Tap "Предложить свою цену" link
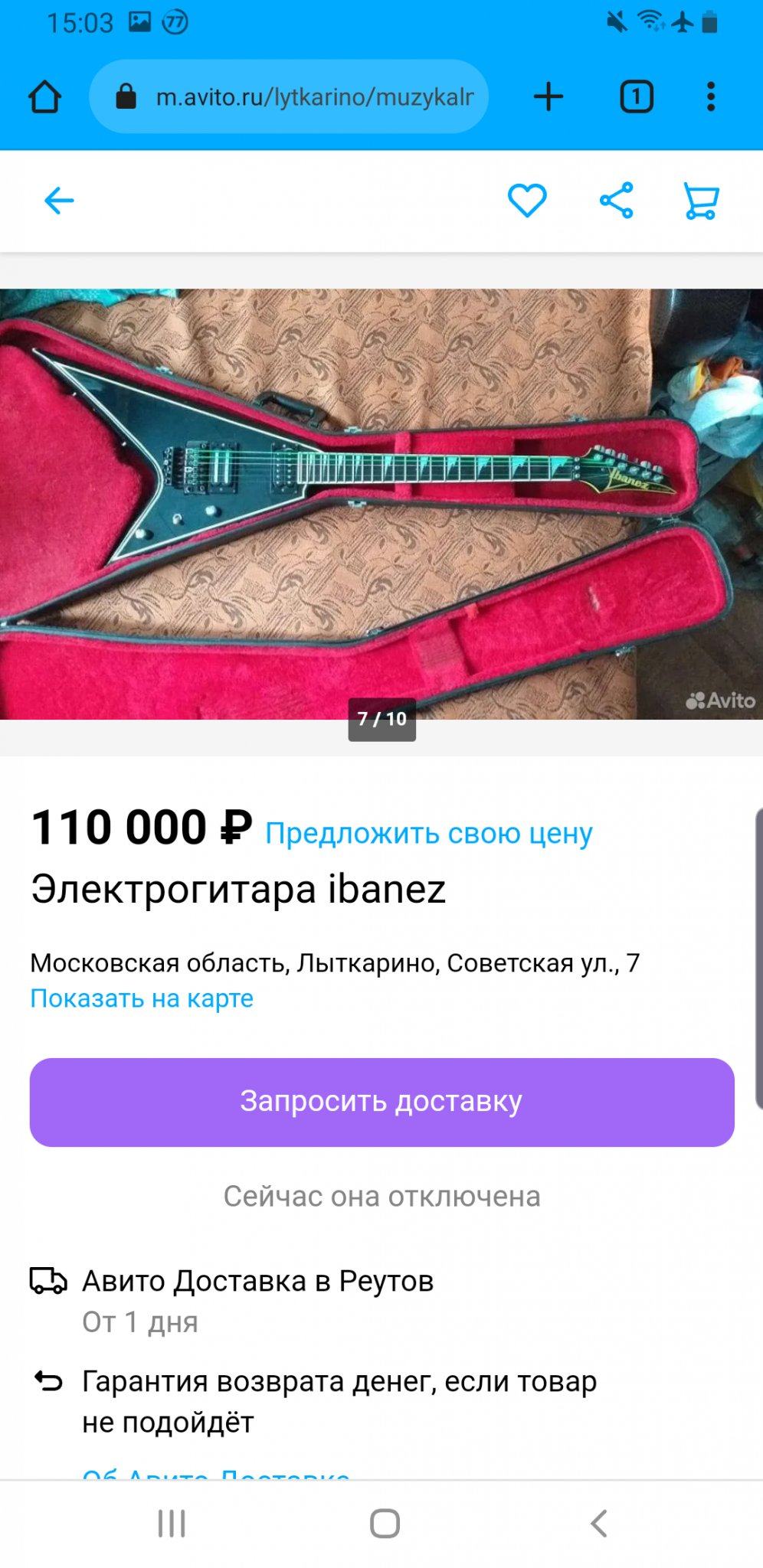This screenshot has height=1568, width=763. (x=428, y=833)
